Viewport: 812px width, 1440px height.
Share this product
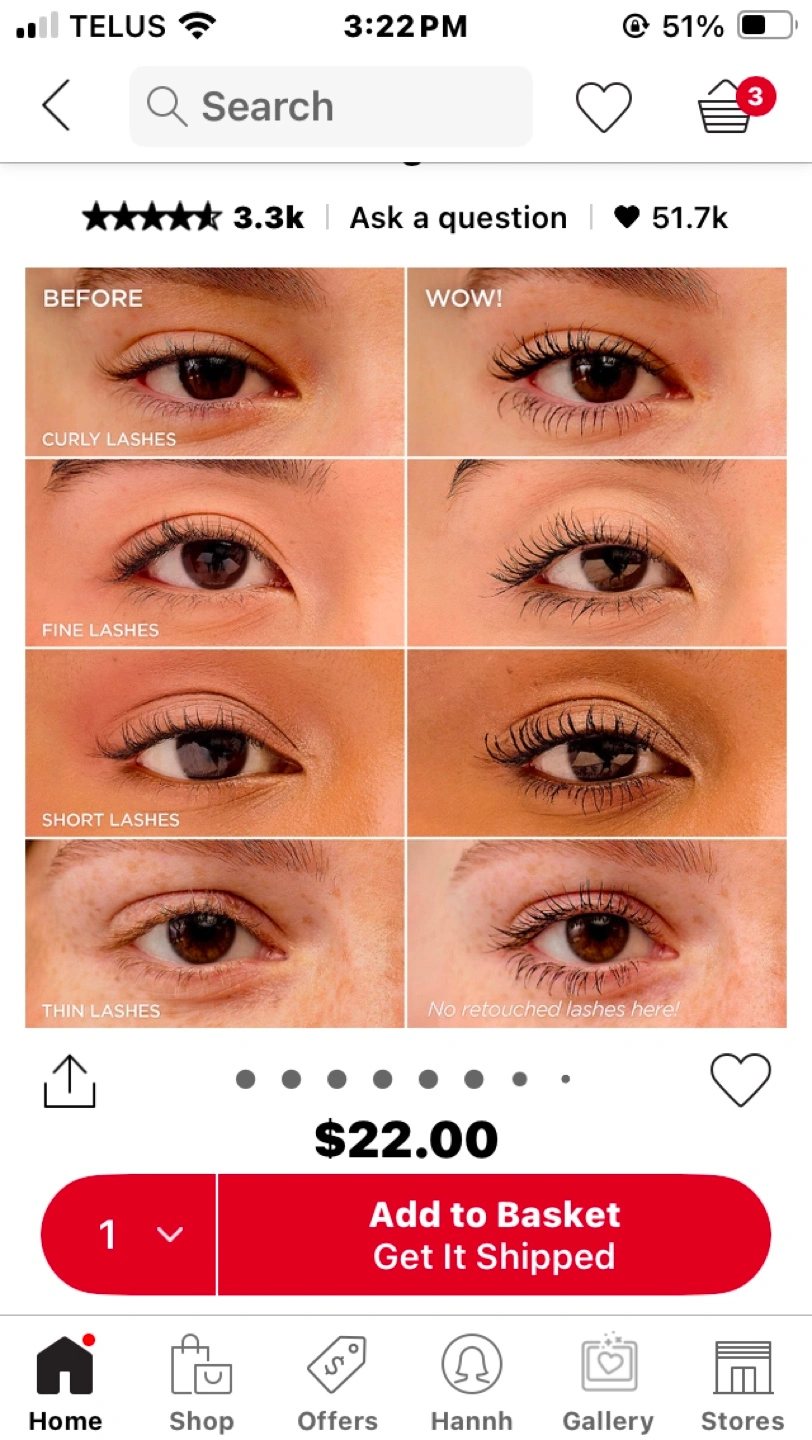tap(69, 1081)
